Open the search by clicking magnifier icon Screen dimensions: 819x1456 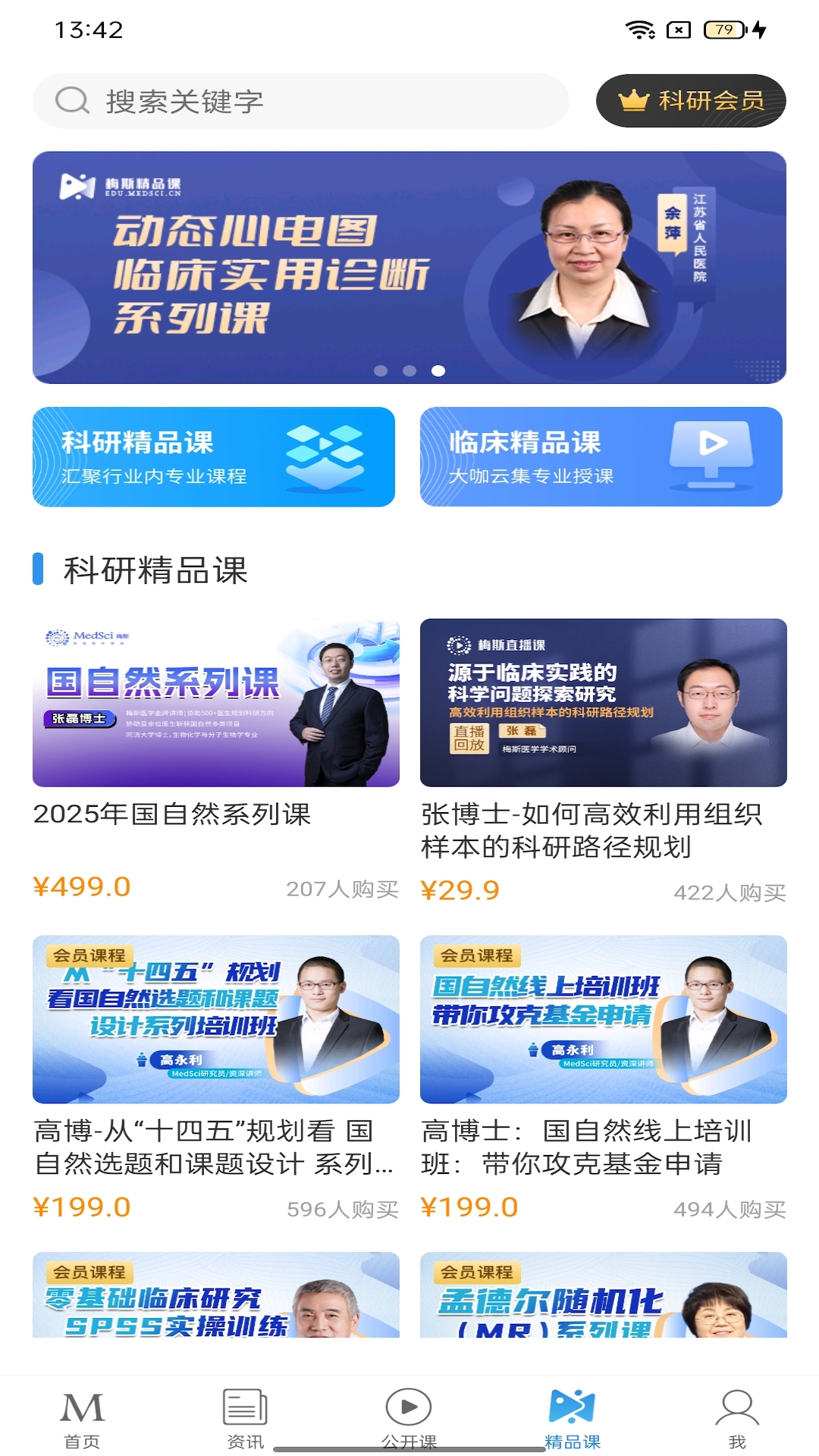click(71, 99)
